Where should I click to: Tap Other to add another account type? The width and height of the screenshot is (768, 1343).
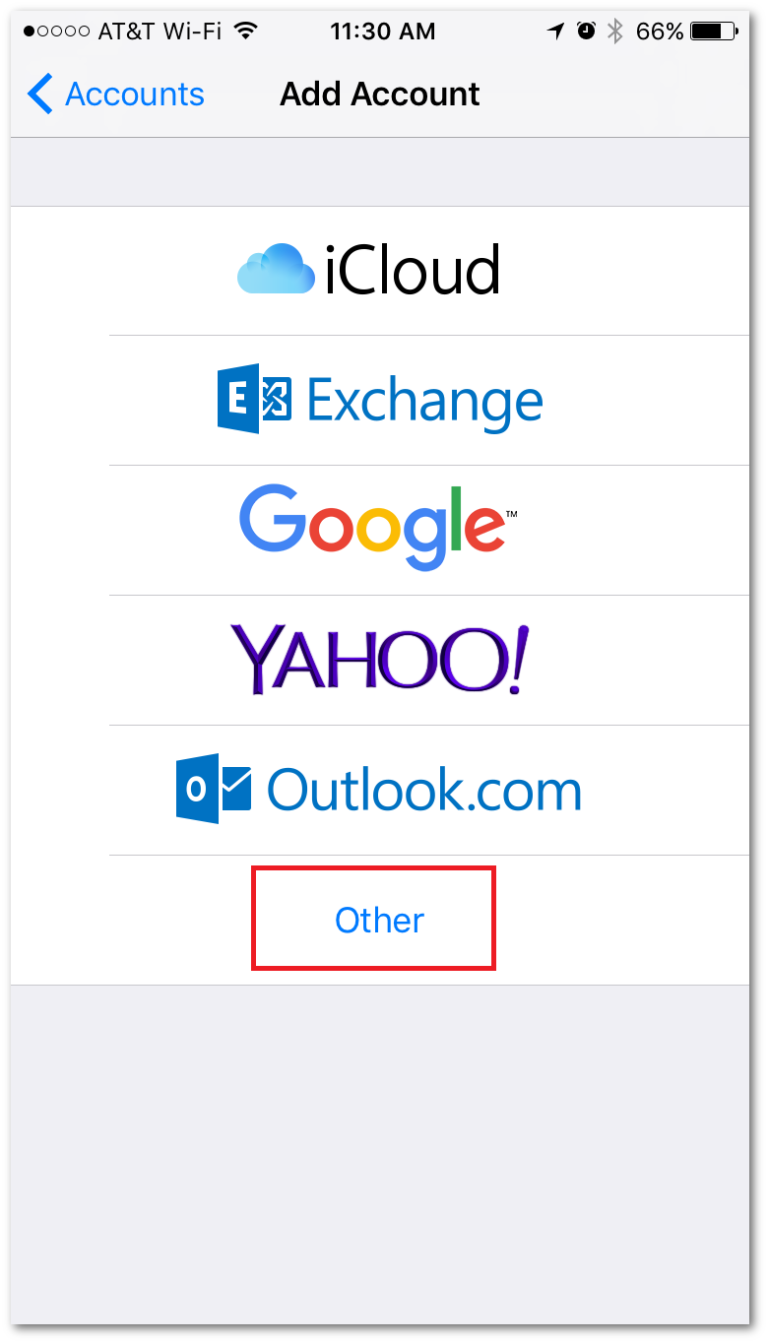[380, 920]
